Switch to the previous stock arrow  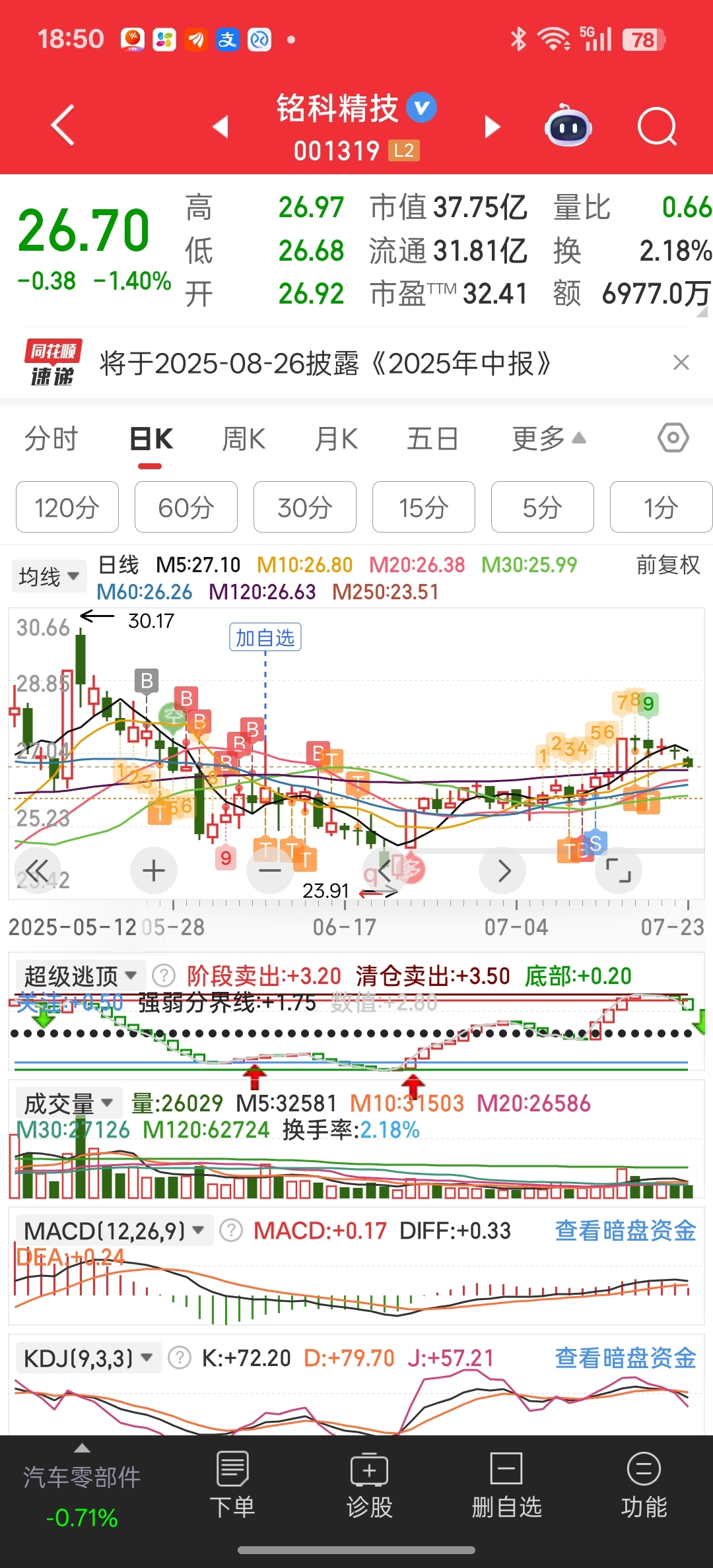click(221, 127)
